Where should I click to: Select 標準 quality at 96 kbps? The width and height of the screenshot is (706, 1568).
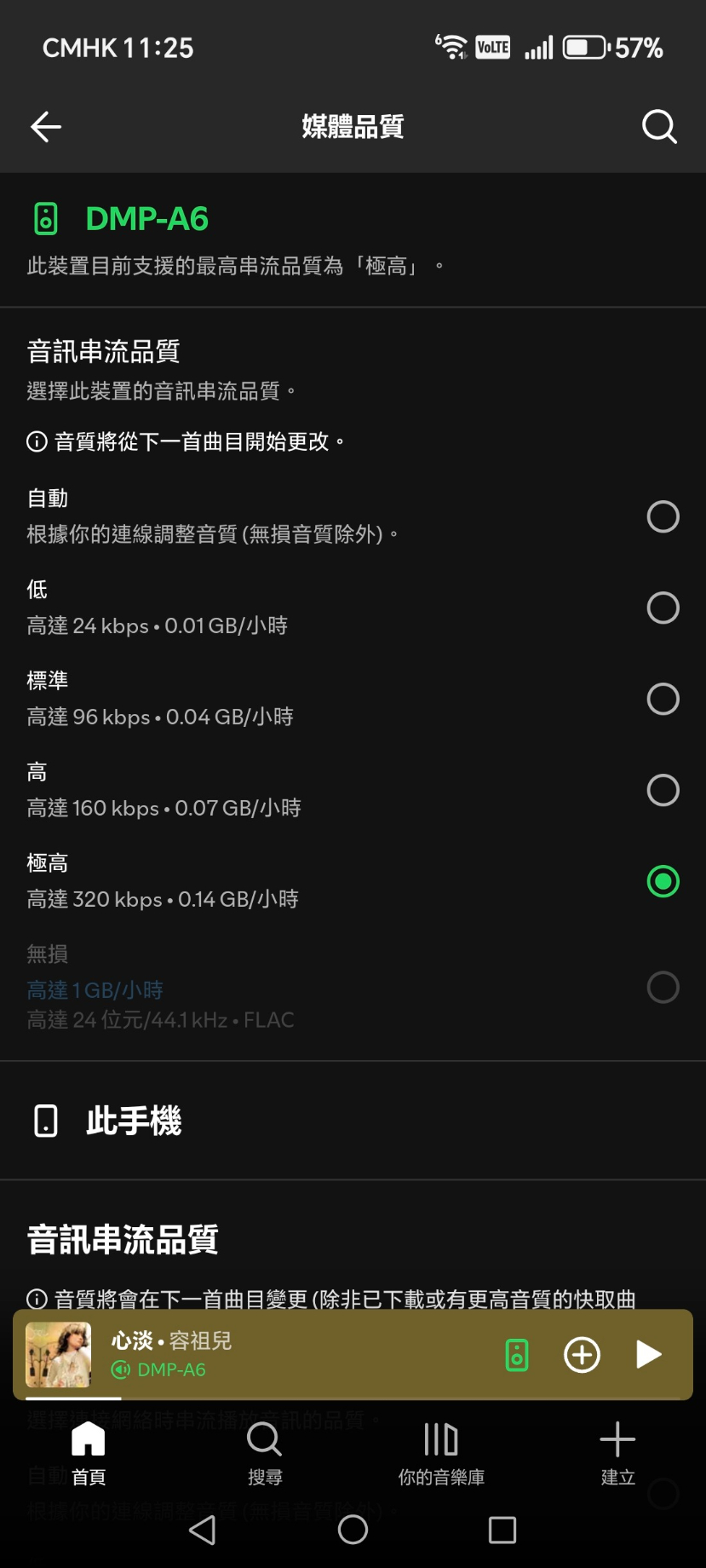[663, 699]
